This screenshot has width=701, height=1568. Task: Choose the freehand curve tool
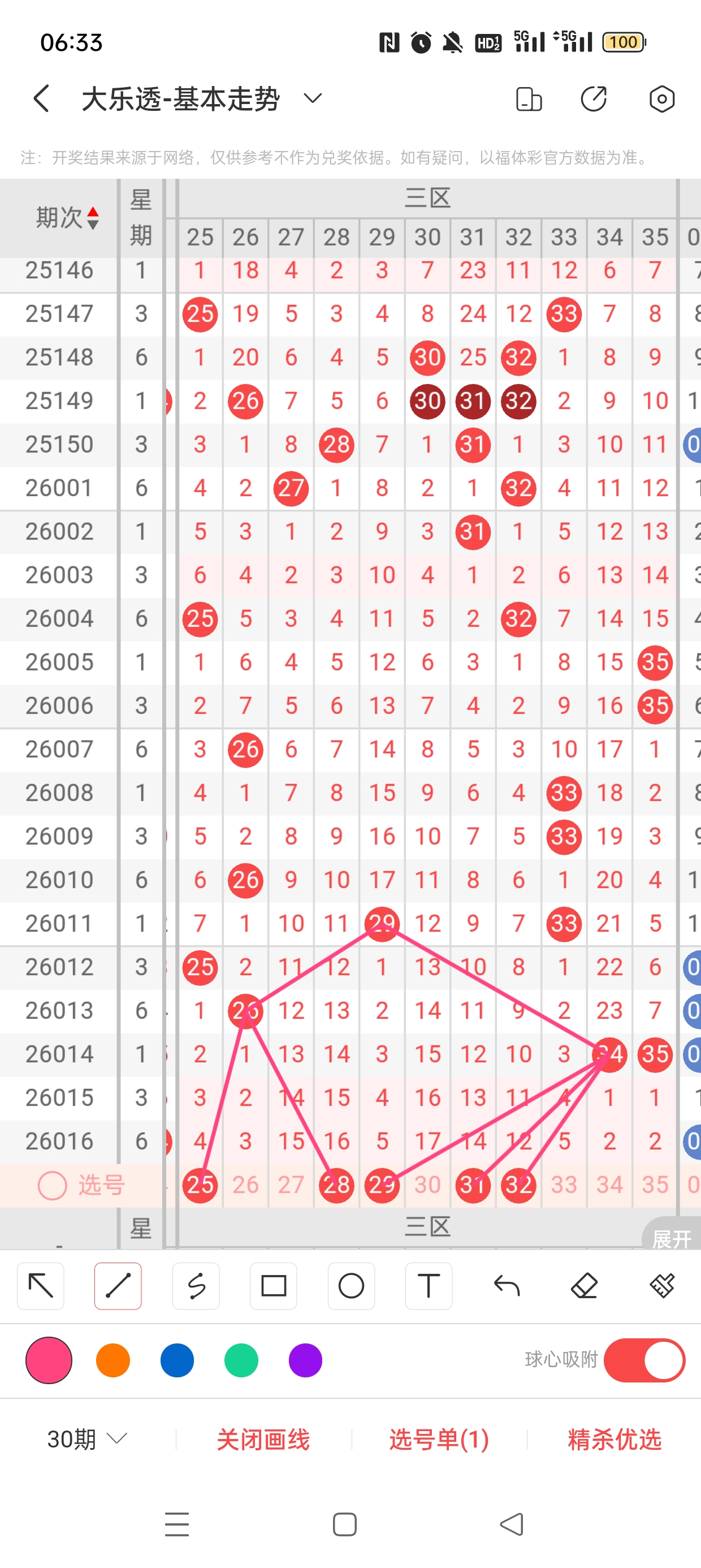(196, 1286)
